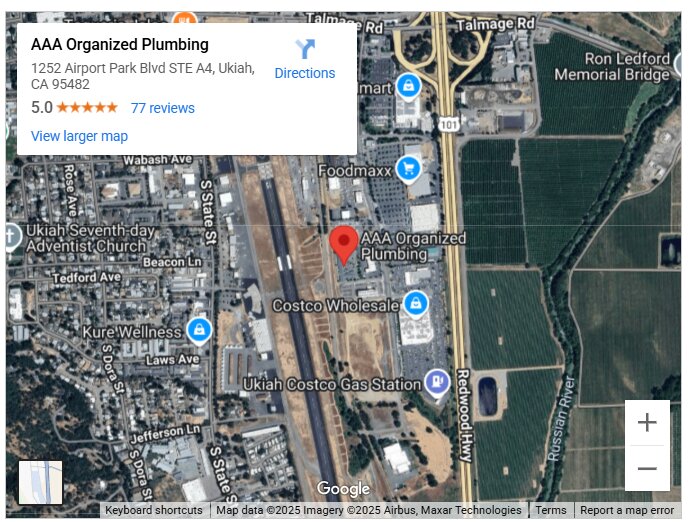Tap View larger map link
The image size is (691, 522).
pyautogui.click(x=79, y=136)
